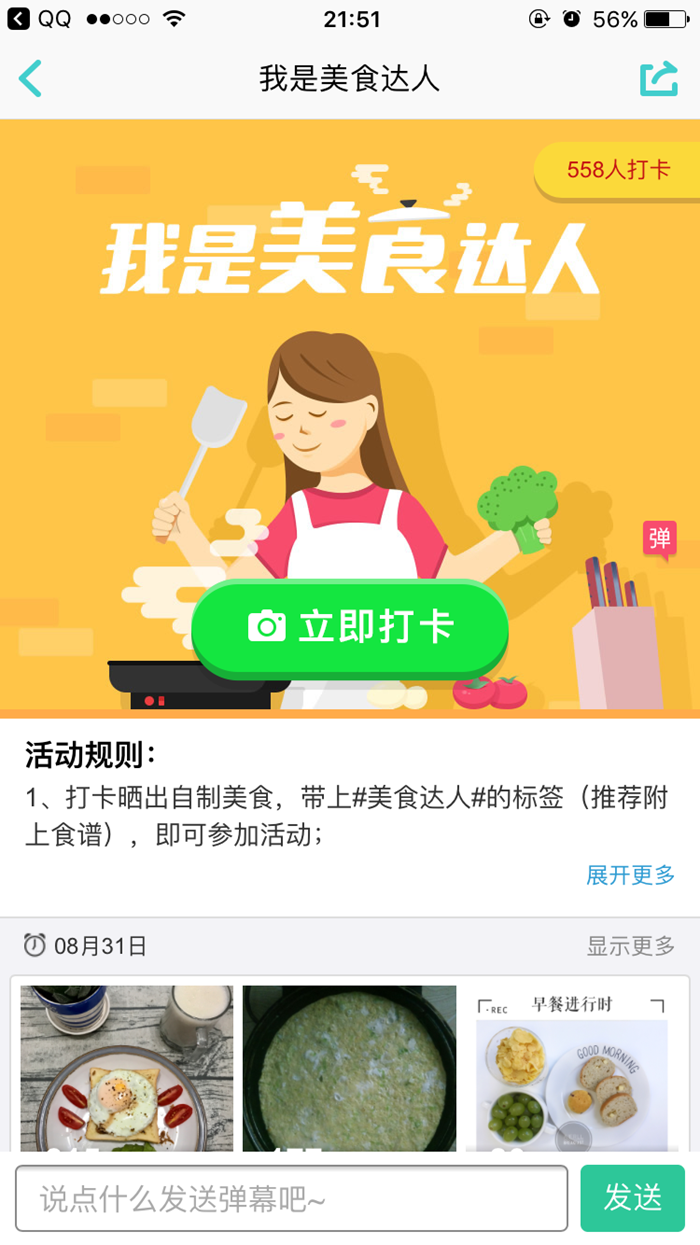The width and height of the screenshot is (700, 1245).
Task: Expand the rules with 展开更多
Action: tap(630, 875)
